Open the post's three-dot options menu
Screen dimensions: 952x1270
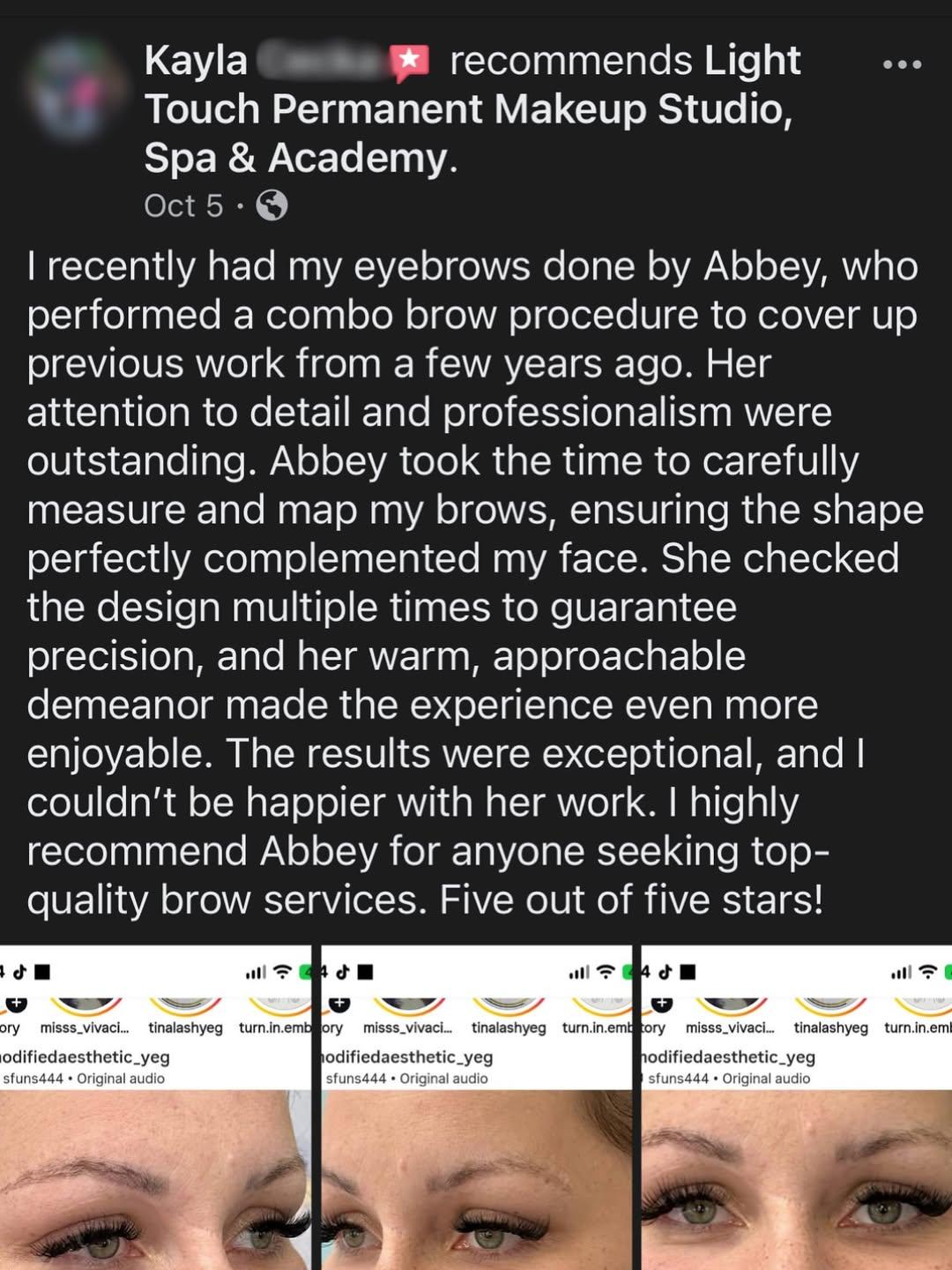coord(902,64)
